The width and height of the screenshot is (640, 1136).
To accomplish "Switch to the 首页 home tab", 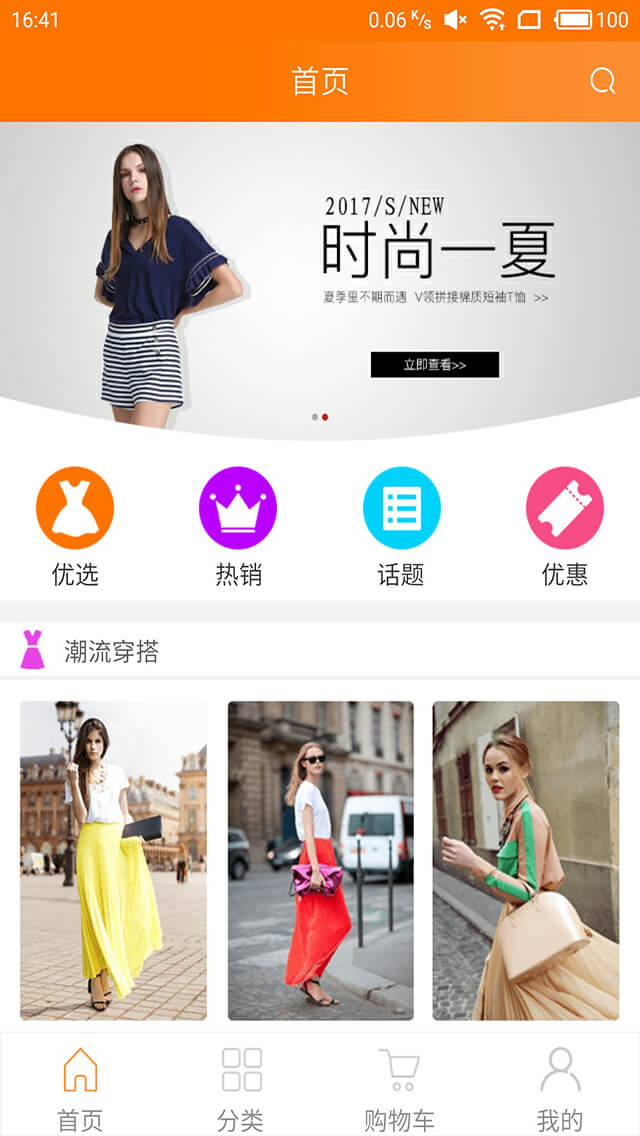I will click(x=80, y=1089).
